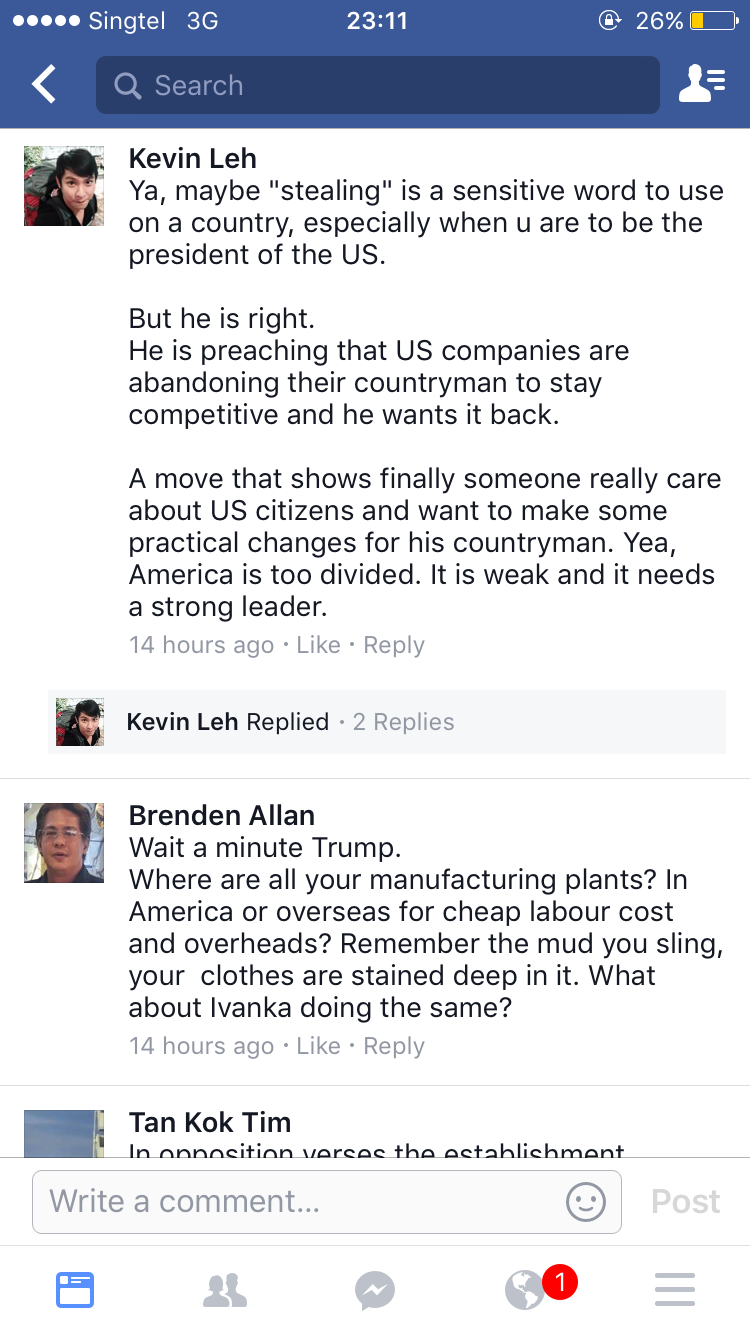Tap the Search field
Screen dimensions: 750x1334
pyautogui.click(x=378, y=85)
